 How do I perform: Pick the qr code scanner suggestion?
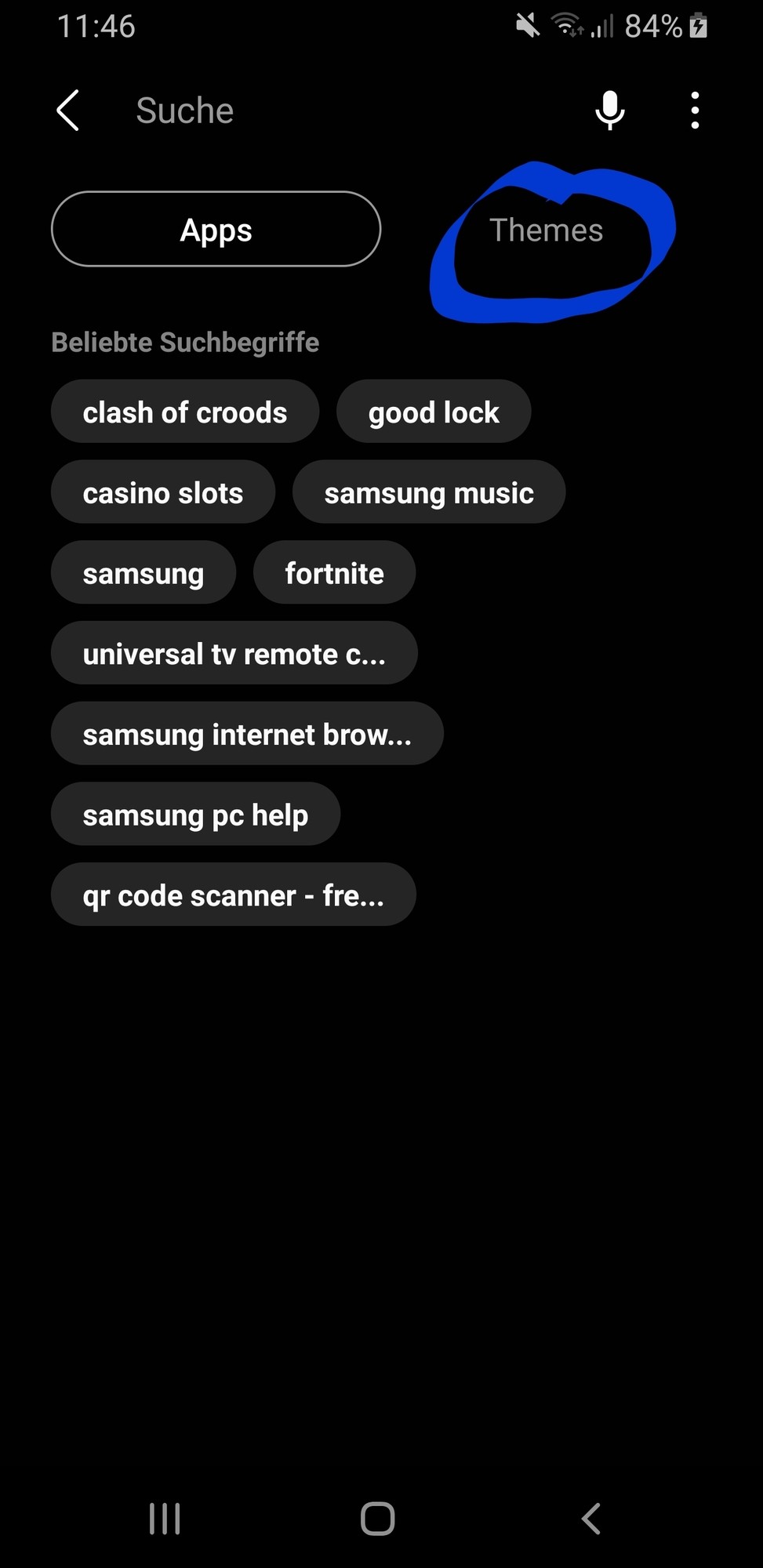click(233, 895)
